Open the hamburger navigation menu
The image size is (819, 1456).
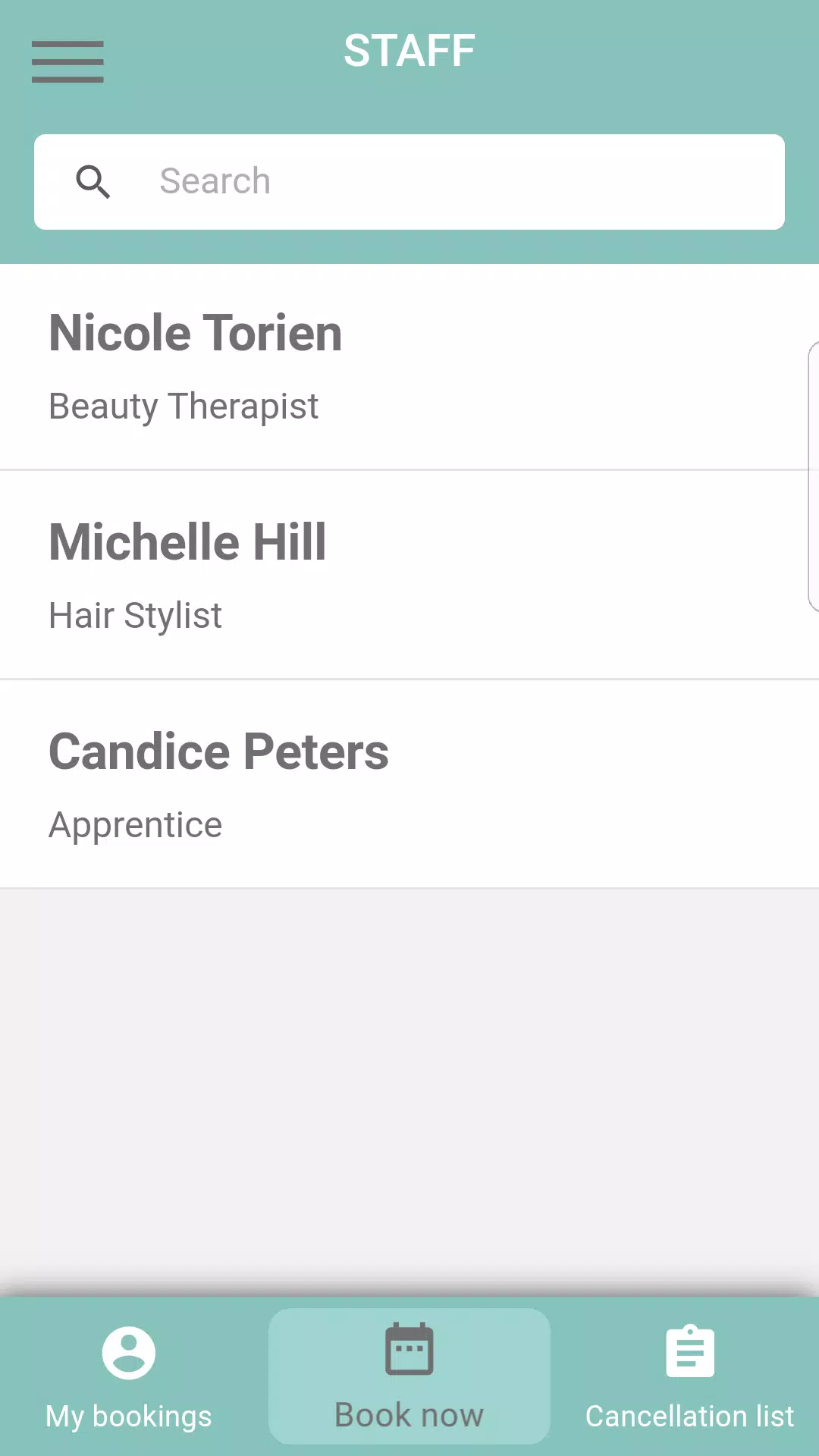pos(67,61)
